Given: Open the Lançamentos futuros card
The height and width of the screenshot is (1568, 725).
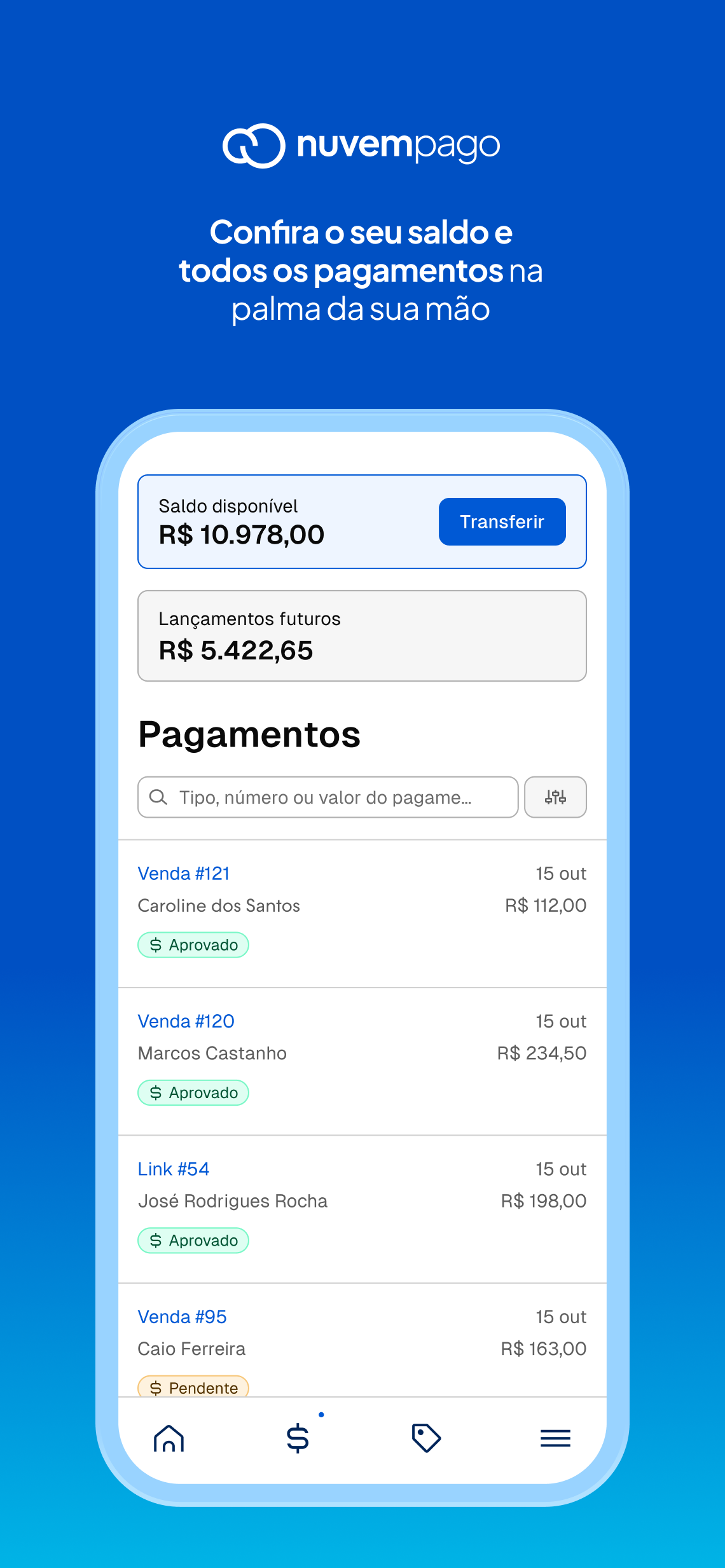Looking at the screenshot, I should [362, 635].
